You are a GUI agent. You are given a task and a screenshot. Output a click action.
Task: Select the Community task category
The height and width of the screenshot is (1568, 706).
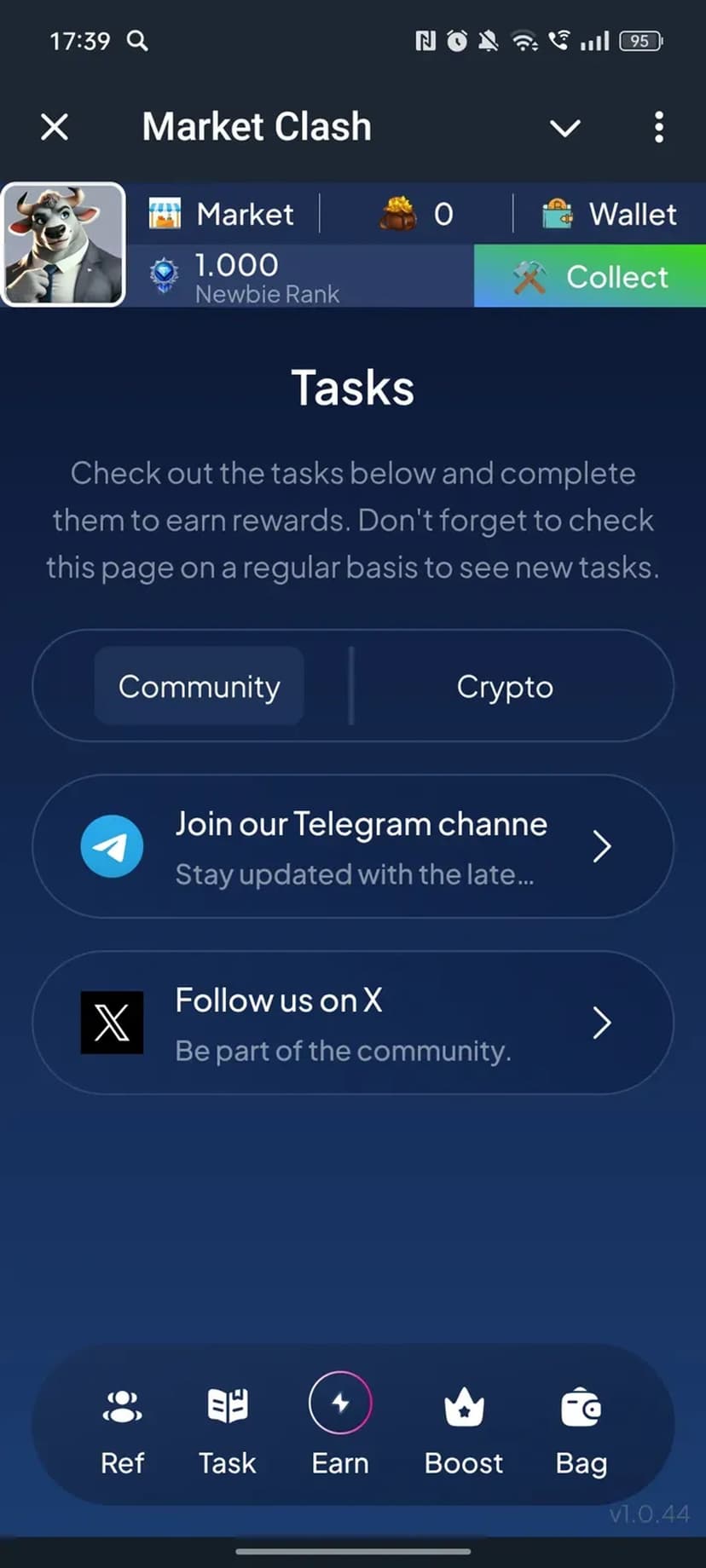click(x=200, y=686)
